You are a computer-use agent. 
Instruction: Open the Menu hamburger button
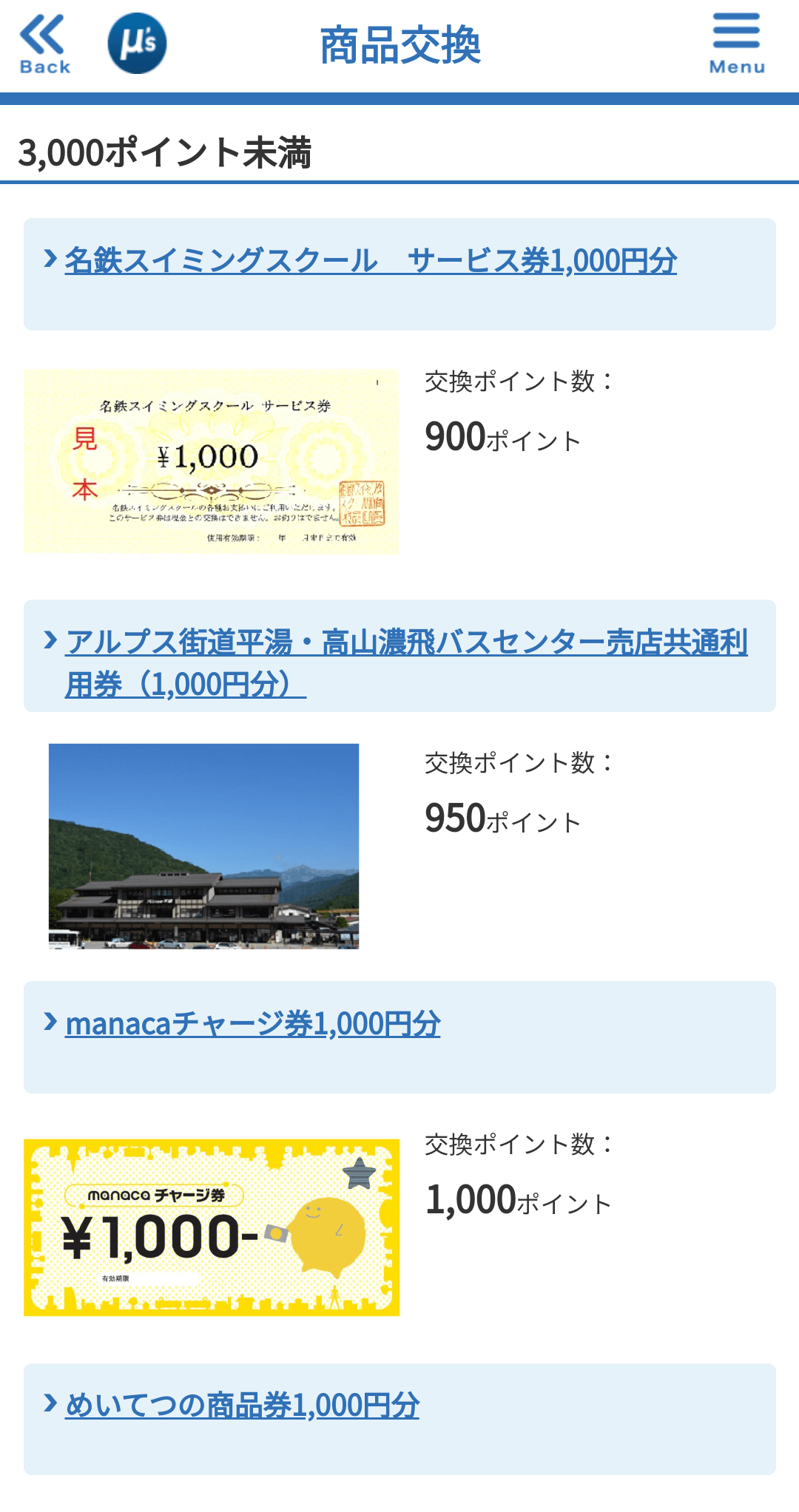(737, 44)
